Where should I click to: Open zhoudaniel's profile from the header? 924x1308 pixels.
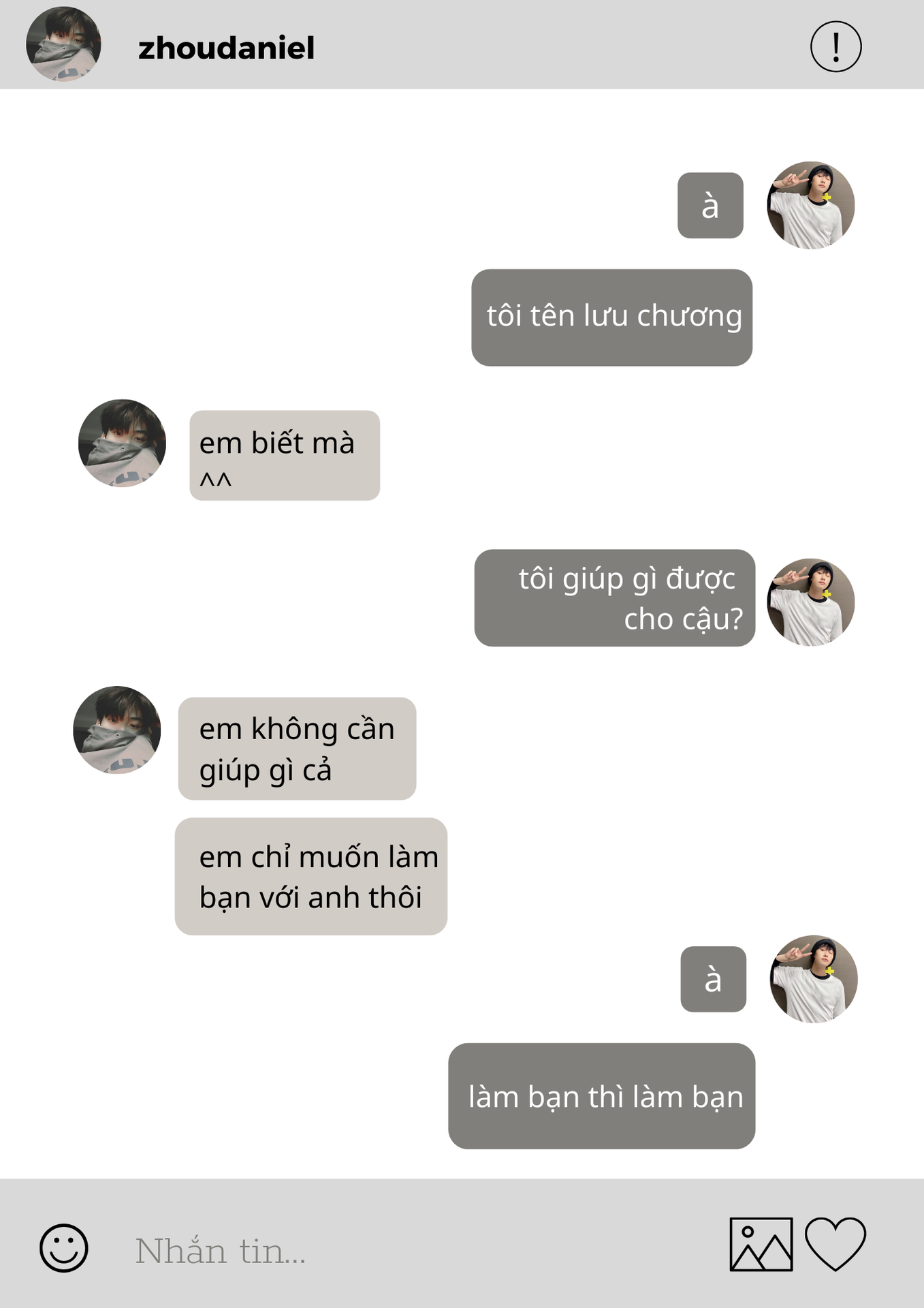point(226,48)
